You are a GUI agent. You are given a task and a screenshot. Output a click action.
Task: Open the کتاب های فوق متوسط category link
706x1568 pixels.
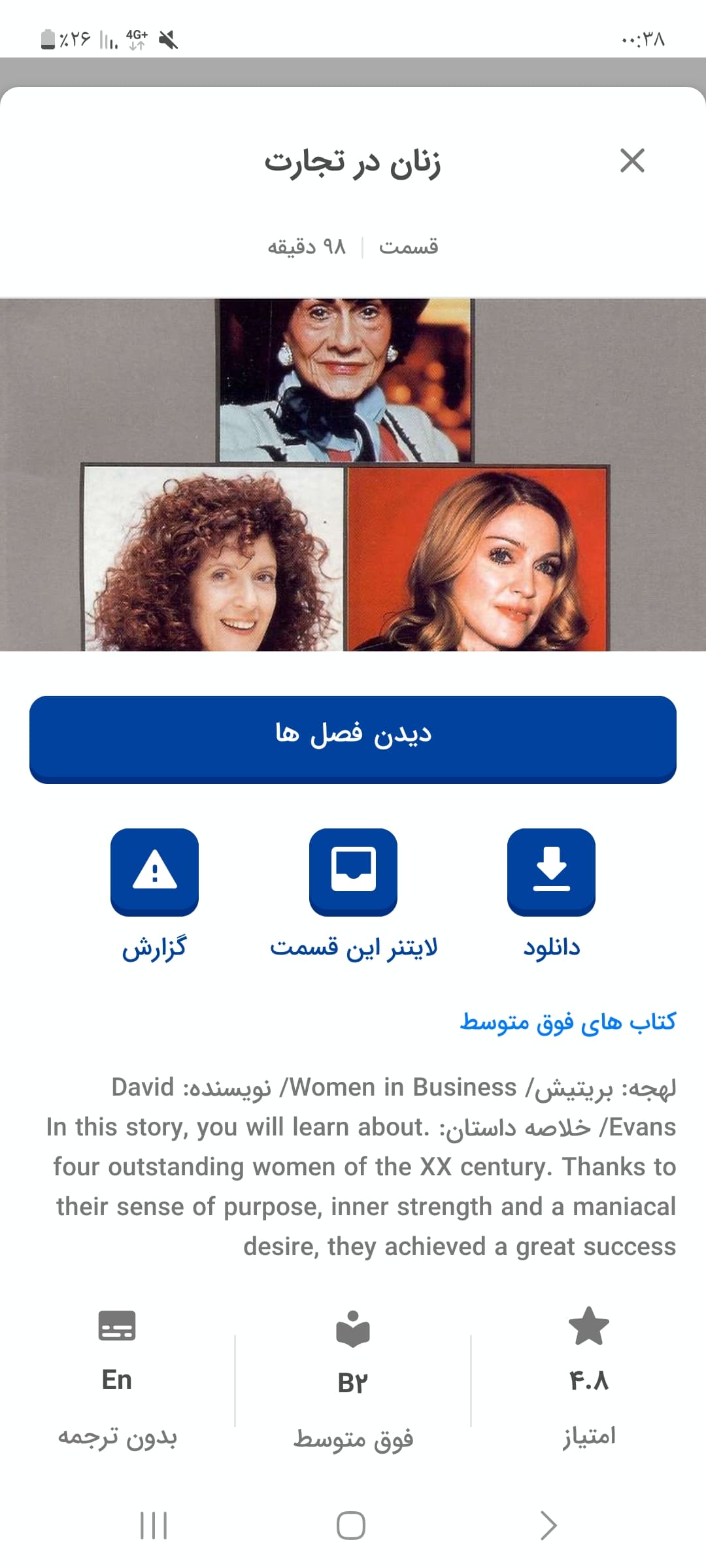[567, 1022]
